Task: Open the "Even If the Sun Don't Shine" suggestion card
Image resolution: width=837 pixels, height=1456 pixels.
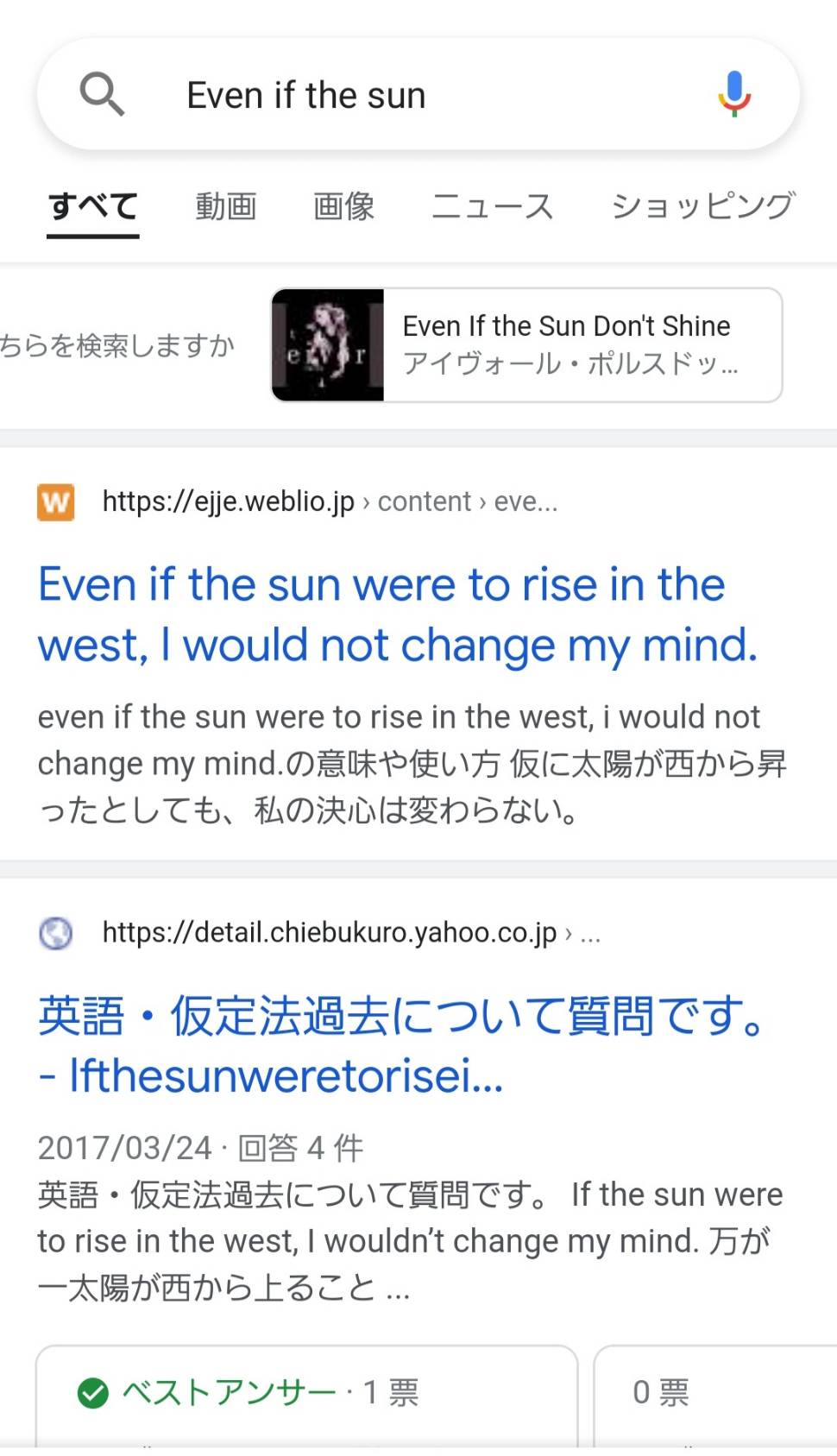Action: tap(526, 345)
